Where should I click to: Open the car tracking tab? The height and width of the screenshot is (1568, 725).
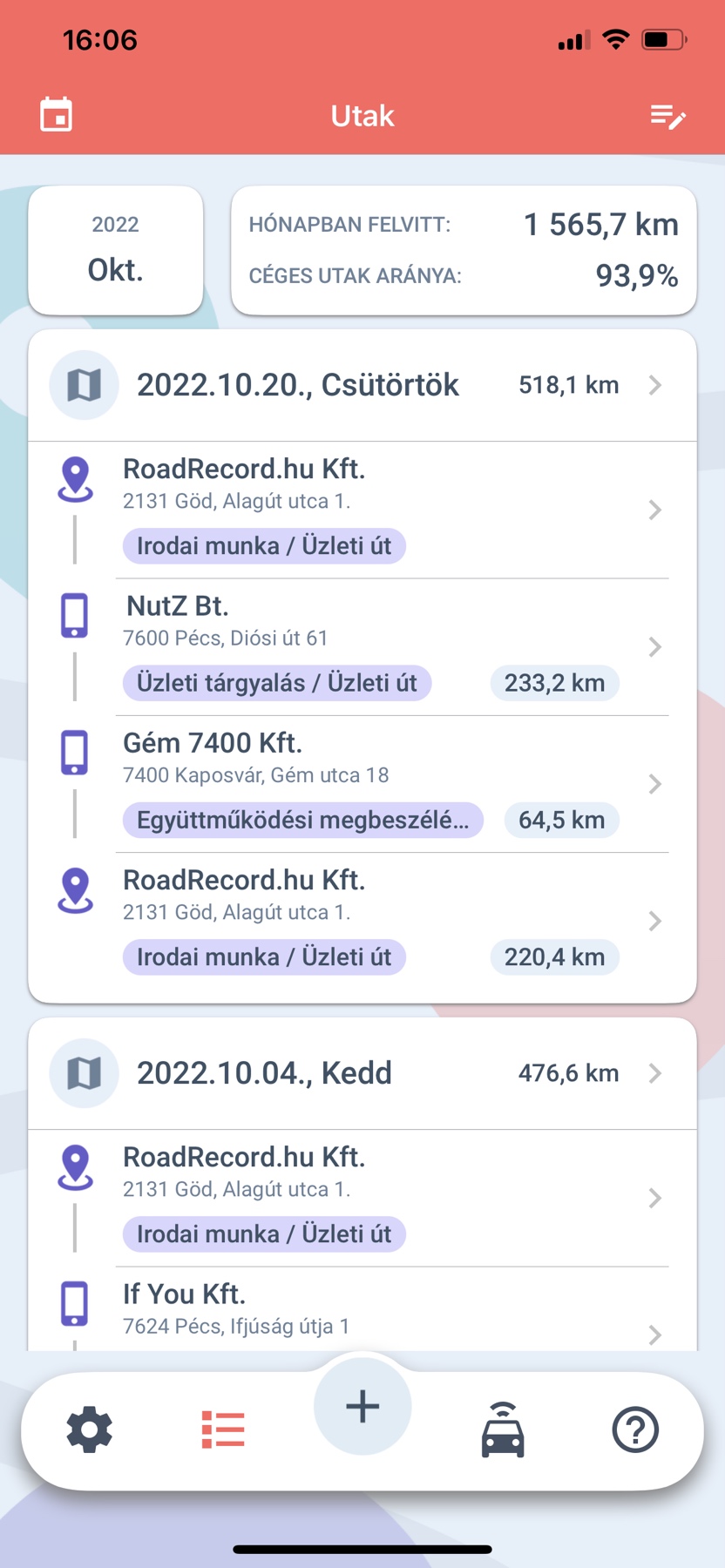click(x=503, y=1429)
